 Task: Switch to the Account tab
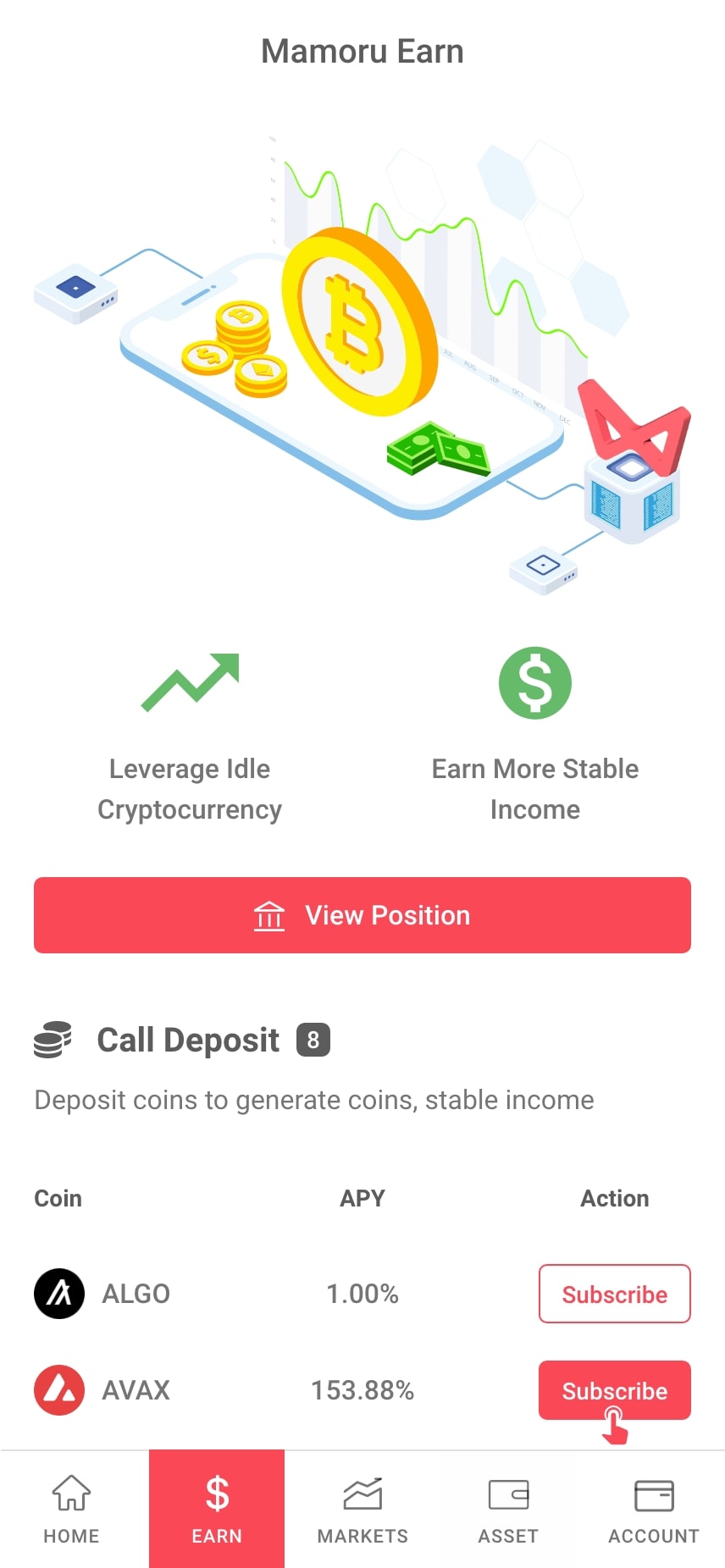pyautogui.click(x=653, y=1509)
